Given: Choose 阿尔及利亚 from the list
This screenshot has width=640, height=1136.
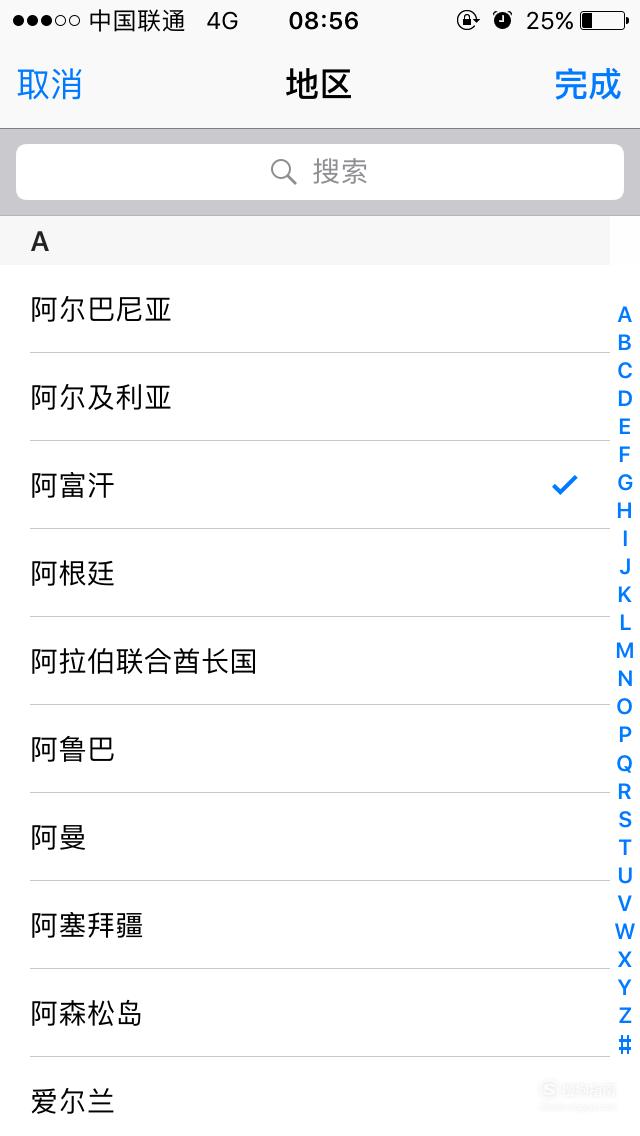Looking at the screenshot, I should [320, 397].
